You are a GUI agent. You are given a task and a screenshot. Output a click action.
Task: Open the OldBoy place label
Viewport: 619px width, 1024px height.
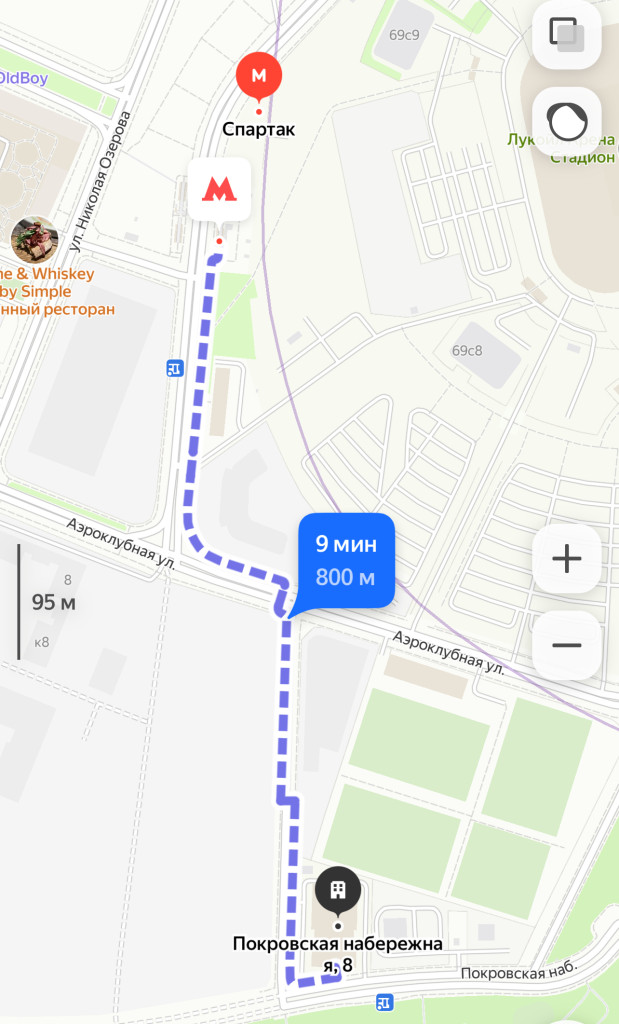click(24, 79)
